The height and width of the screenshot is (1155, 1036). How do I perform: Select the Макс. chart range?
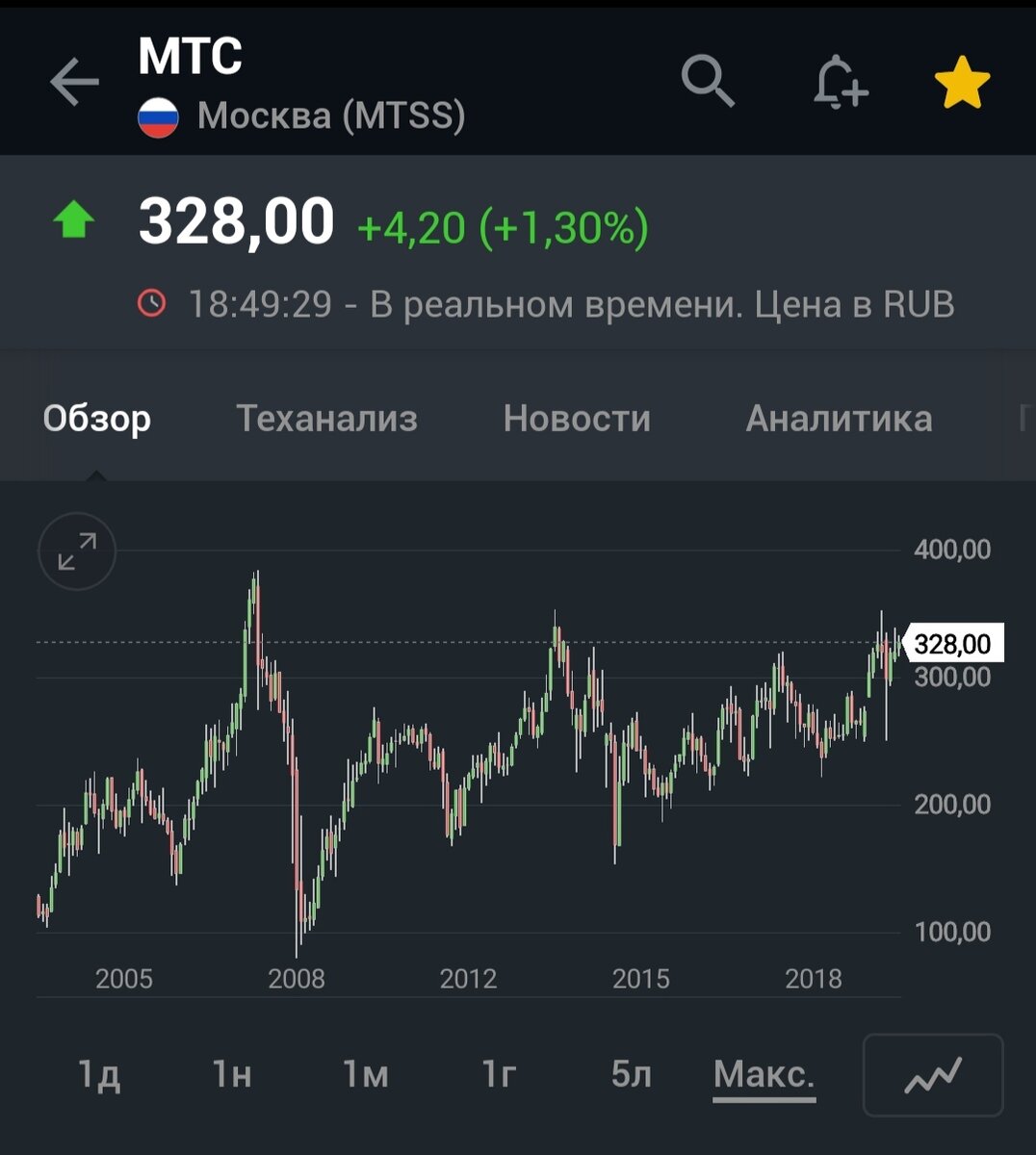coord(764,1074)
